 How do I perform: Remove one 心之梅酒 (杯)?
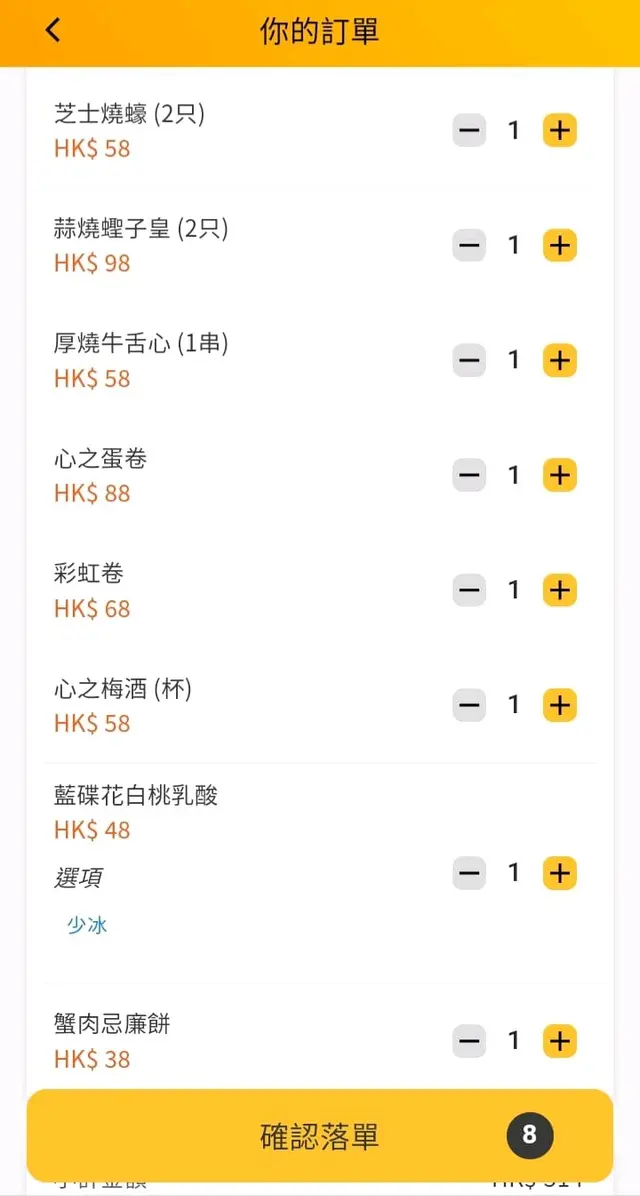tap(469, 705)
